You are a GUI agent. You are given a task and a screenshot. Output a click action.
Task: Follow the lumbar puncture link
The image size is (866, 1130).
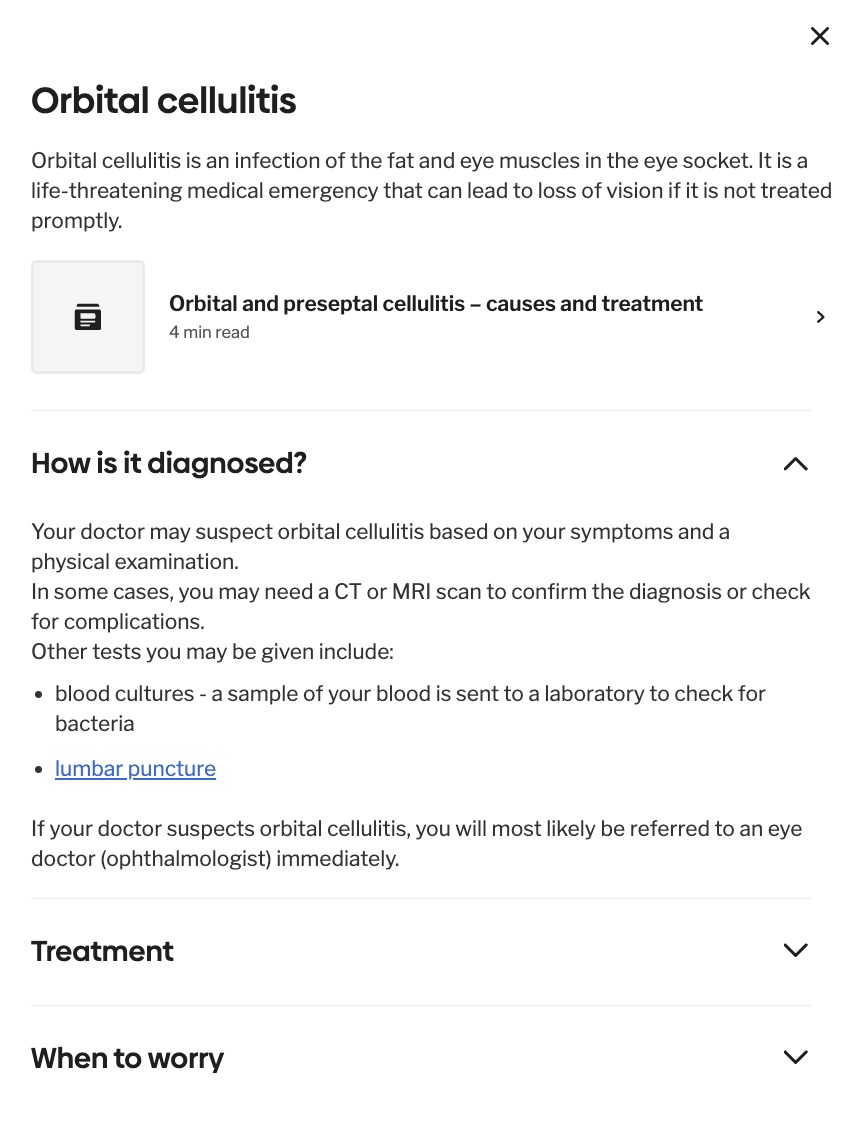click(x=135, y=769)
